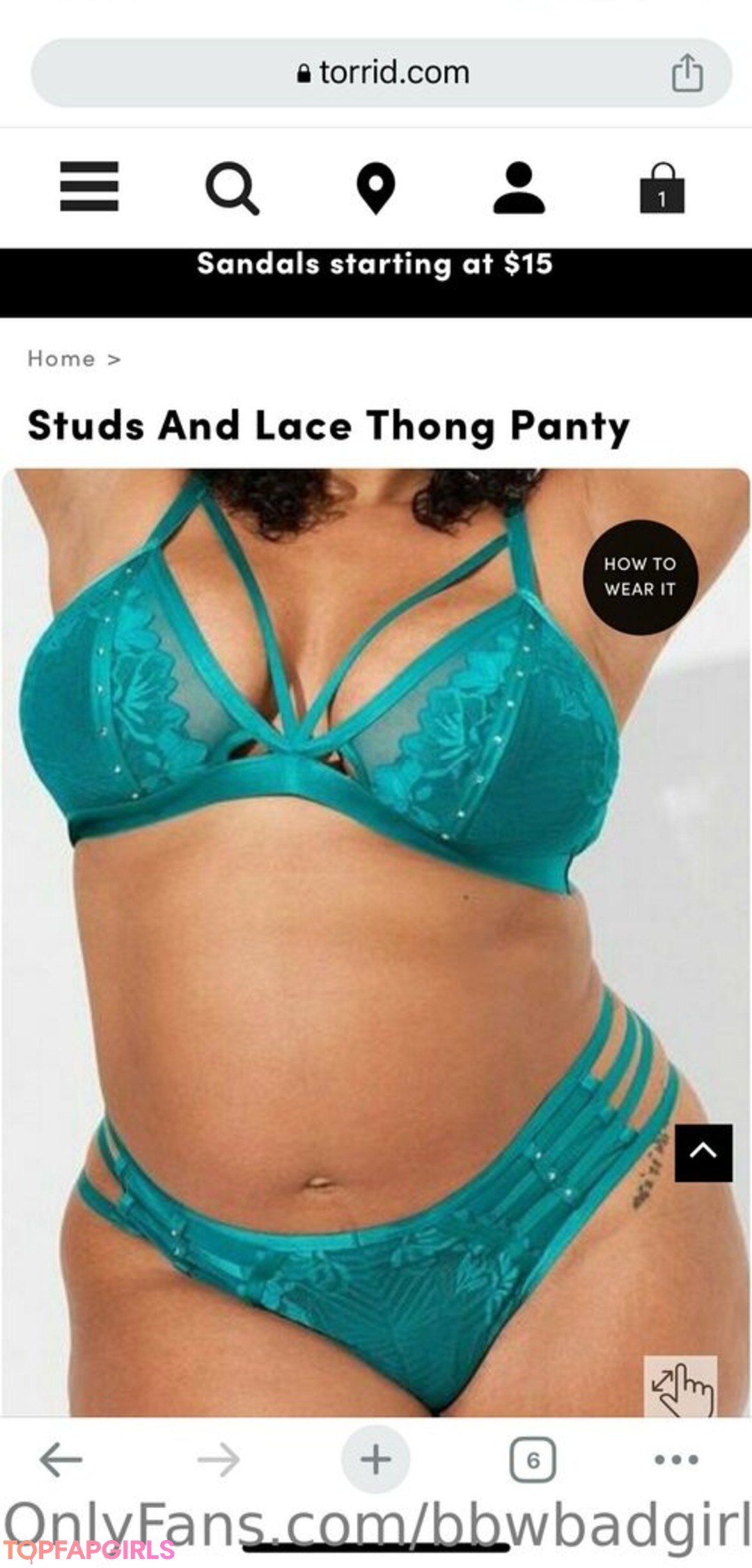Tap the torrid.com address bar
The height and width of the screenshot is (1568, 752).
(382, 73)
